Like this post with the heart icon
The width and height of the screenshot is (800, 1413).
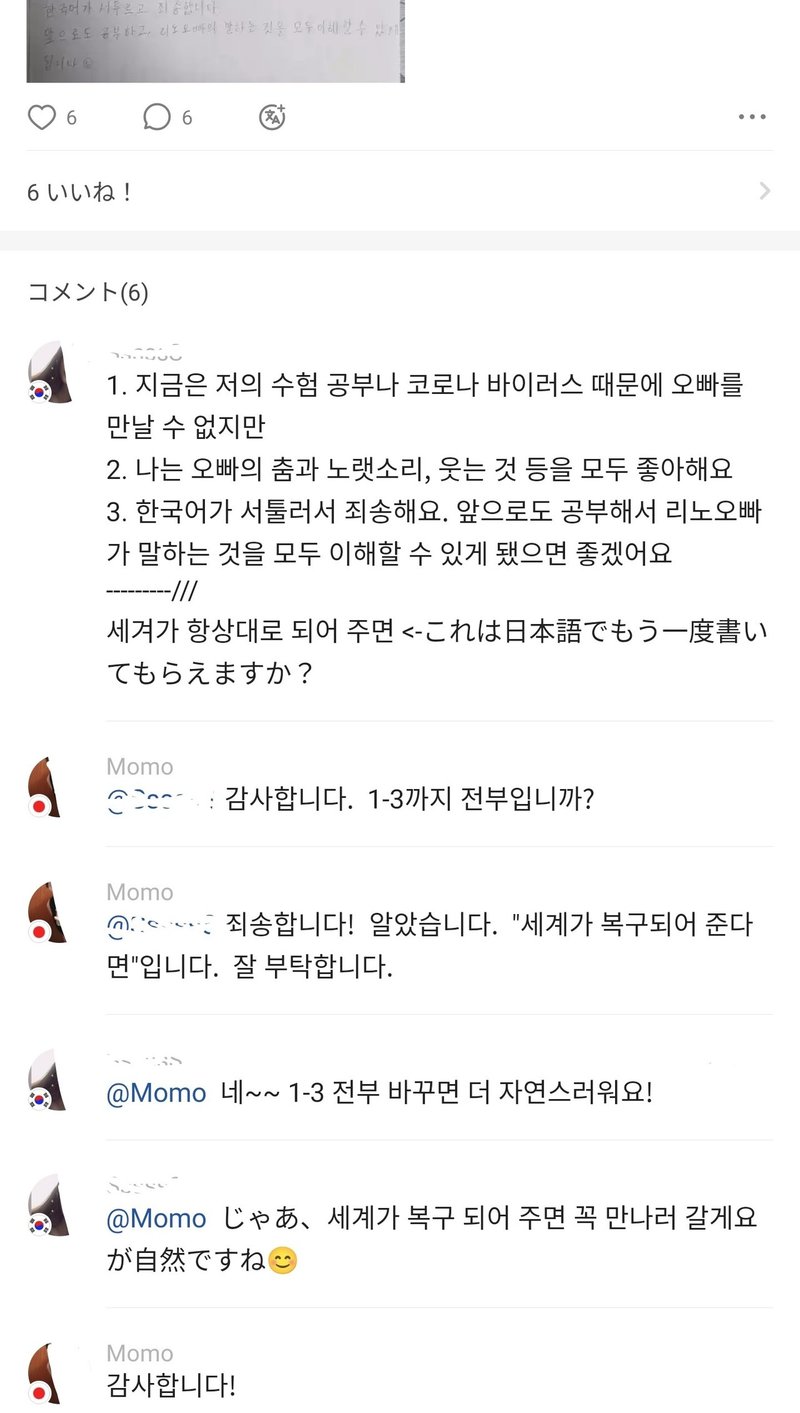click(x=42, y=118)
